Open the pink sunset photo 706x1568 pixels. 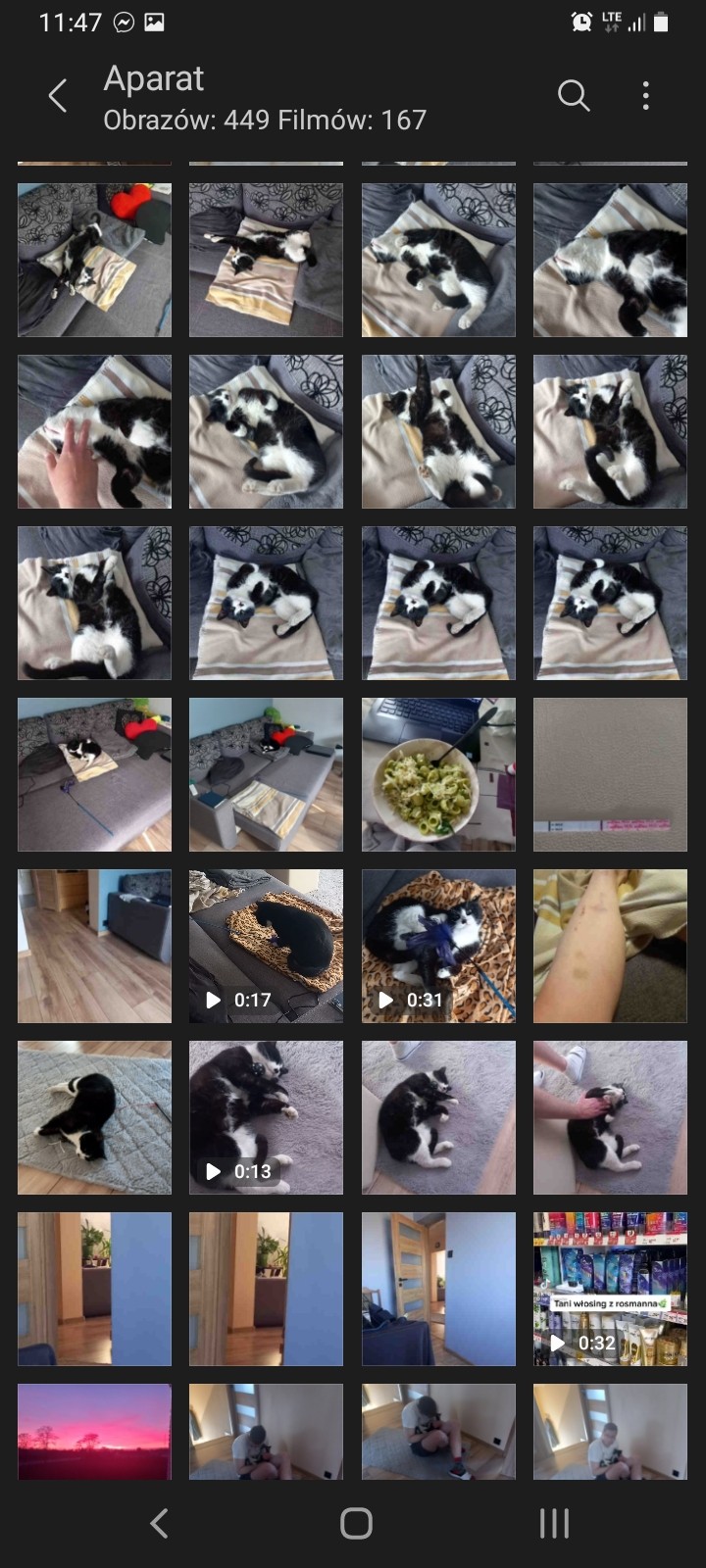pos(94,1432)
